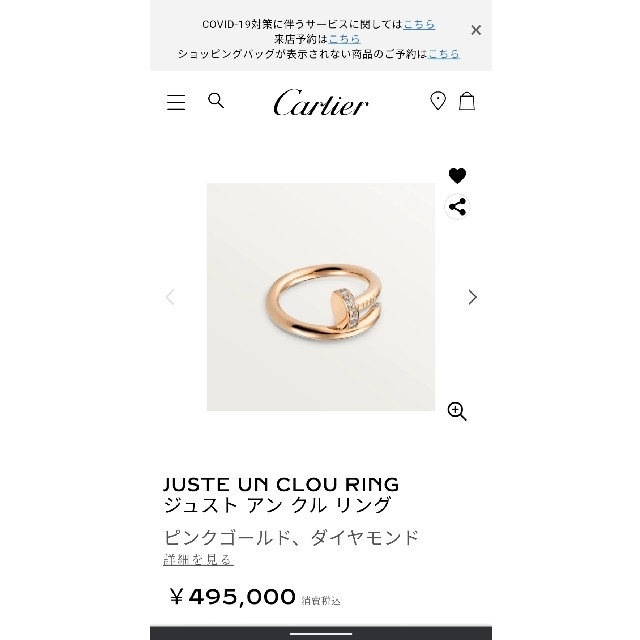The image size is (640, 640).
Task: Open the 来店予約 こちら link
Action: (x=344, y=38)
